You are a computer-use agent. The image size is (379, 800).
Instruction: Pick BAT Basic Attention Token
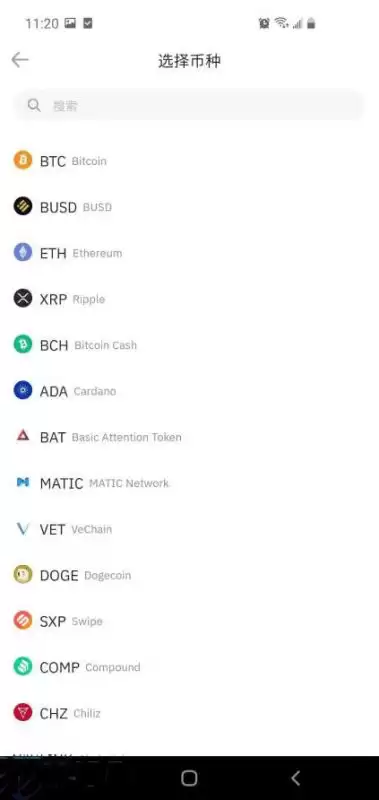(x=189, y=437)
